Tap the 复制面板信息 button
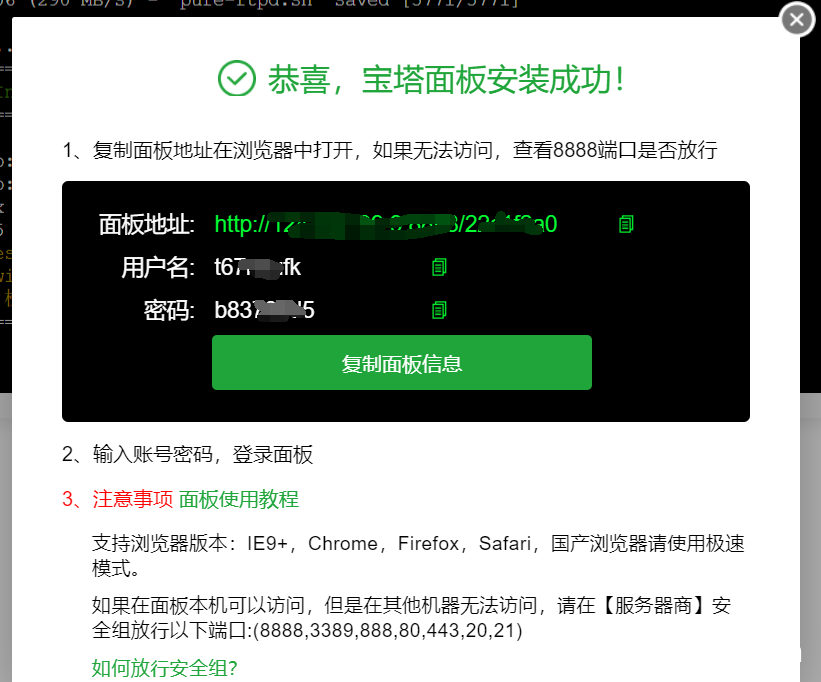The image size is (821, 682). (401, 363)
